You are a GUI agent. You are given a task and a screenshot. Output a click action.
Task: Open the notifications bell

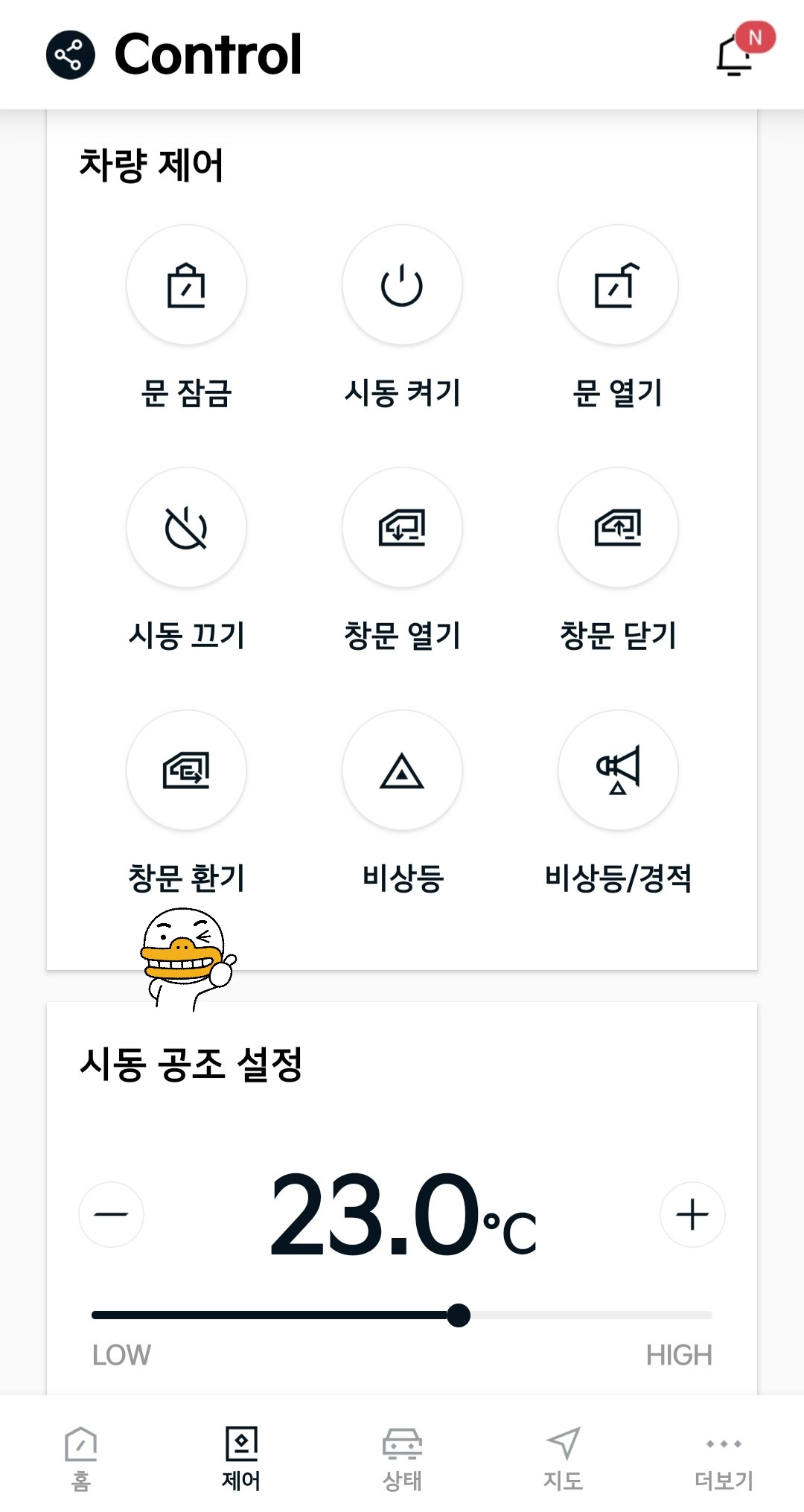(x=735, y=55)
